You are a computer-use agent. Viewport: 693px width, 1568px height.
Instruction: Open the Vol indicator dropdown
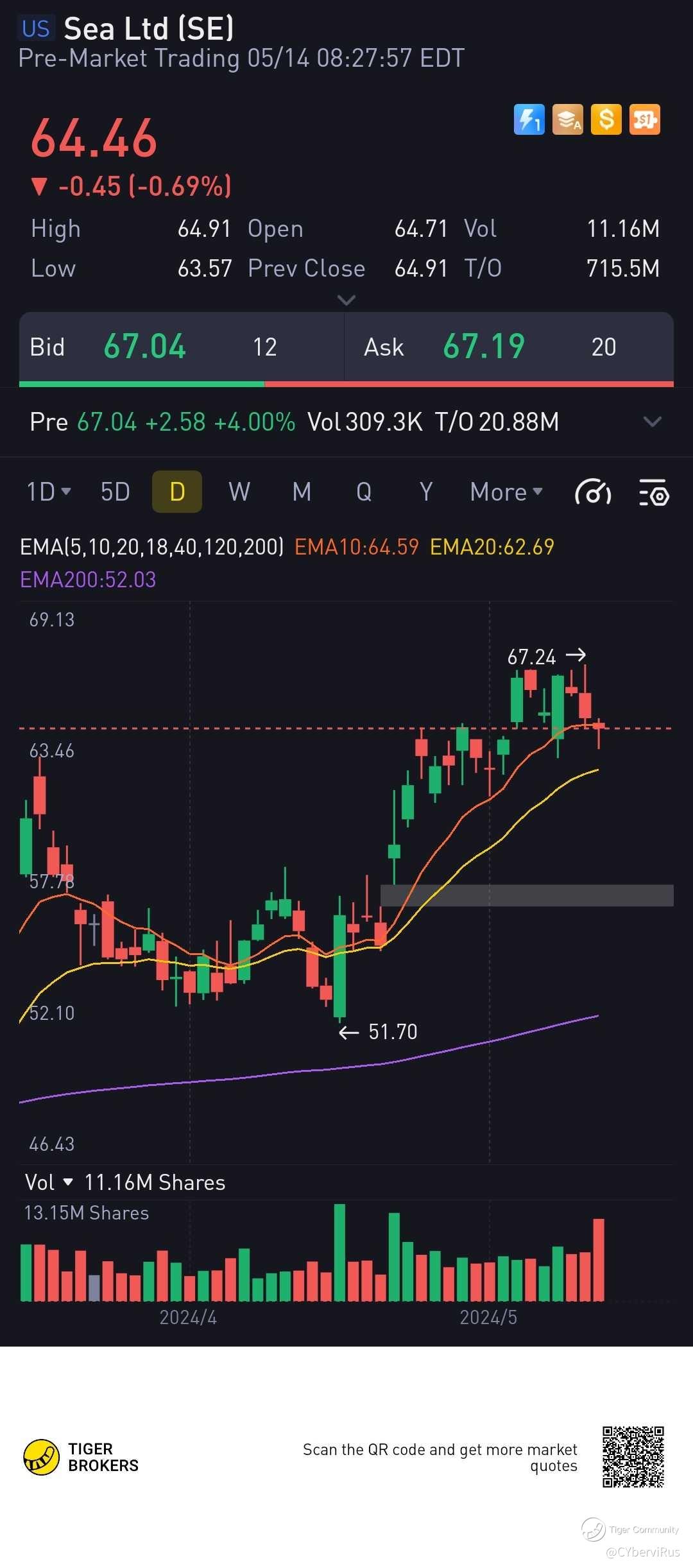[x=49, y=1182]
